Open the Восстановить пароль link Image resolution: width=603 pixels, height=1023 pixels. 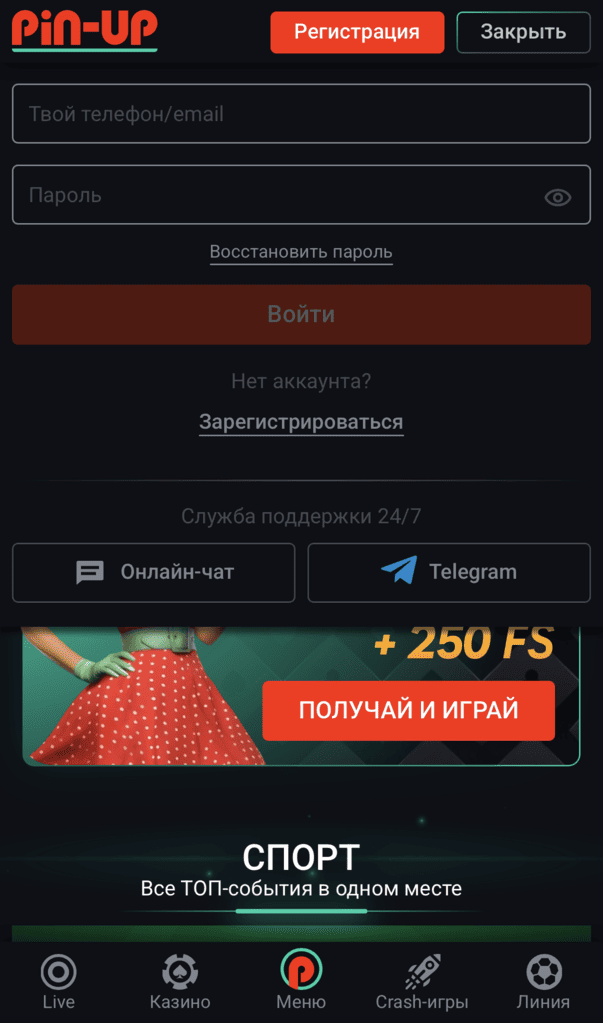coord(301,252)
